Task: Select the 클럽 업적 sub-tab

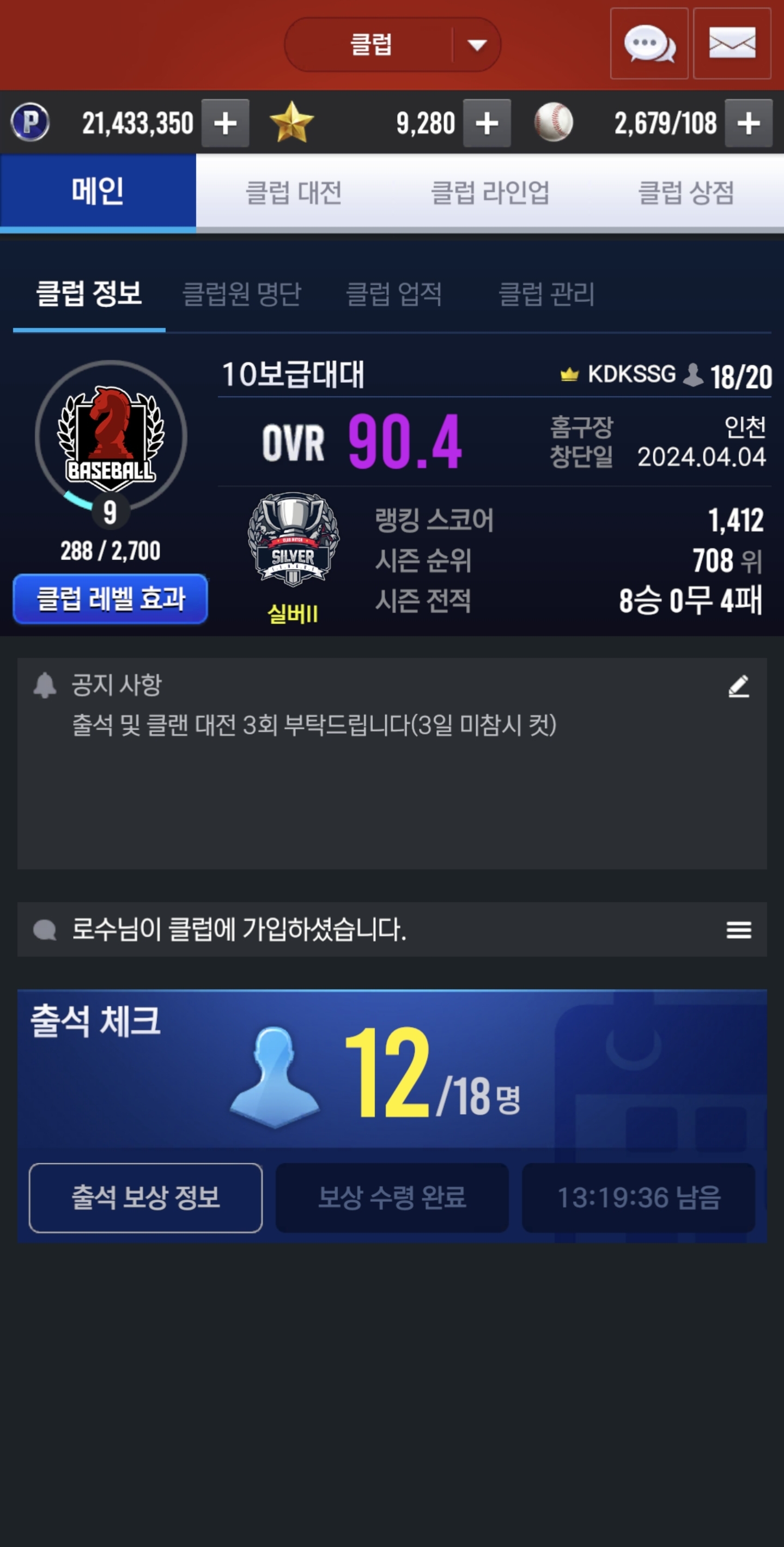Action: click(394, 294)
